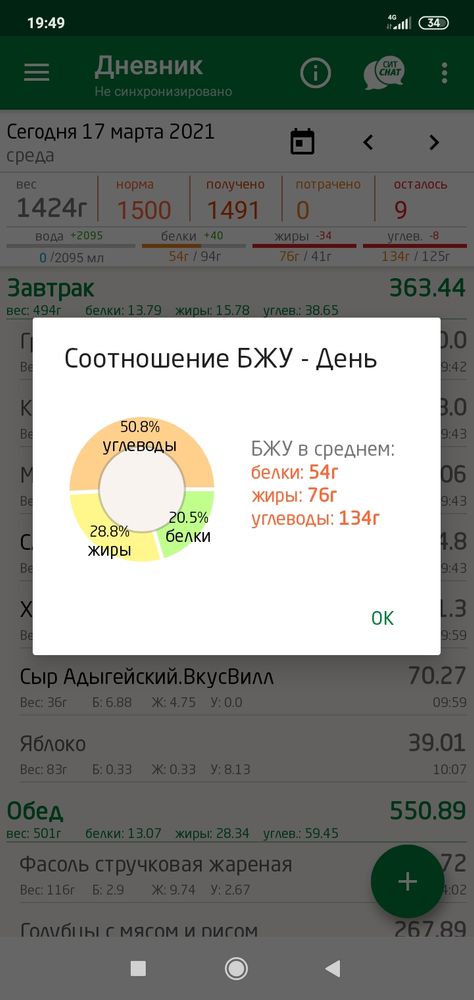Open the Фасоль стручковая жареная entry

coord(237,874)
